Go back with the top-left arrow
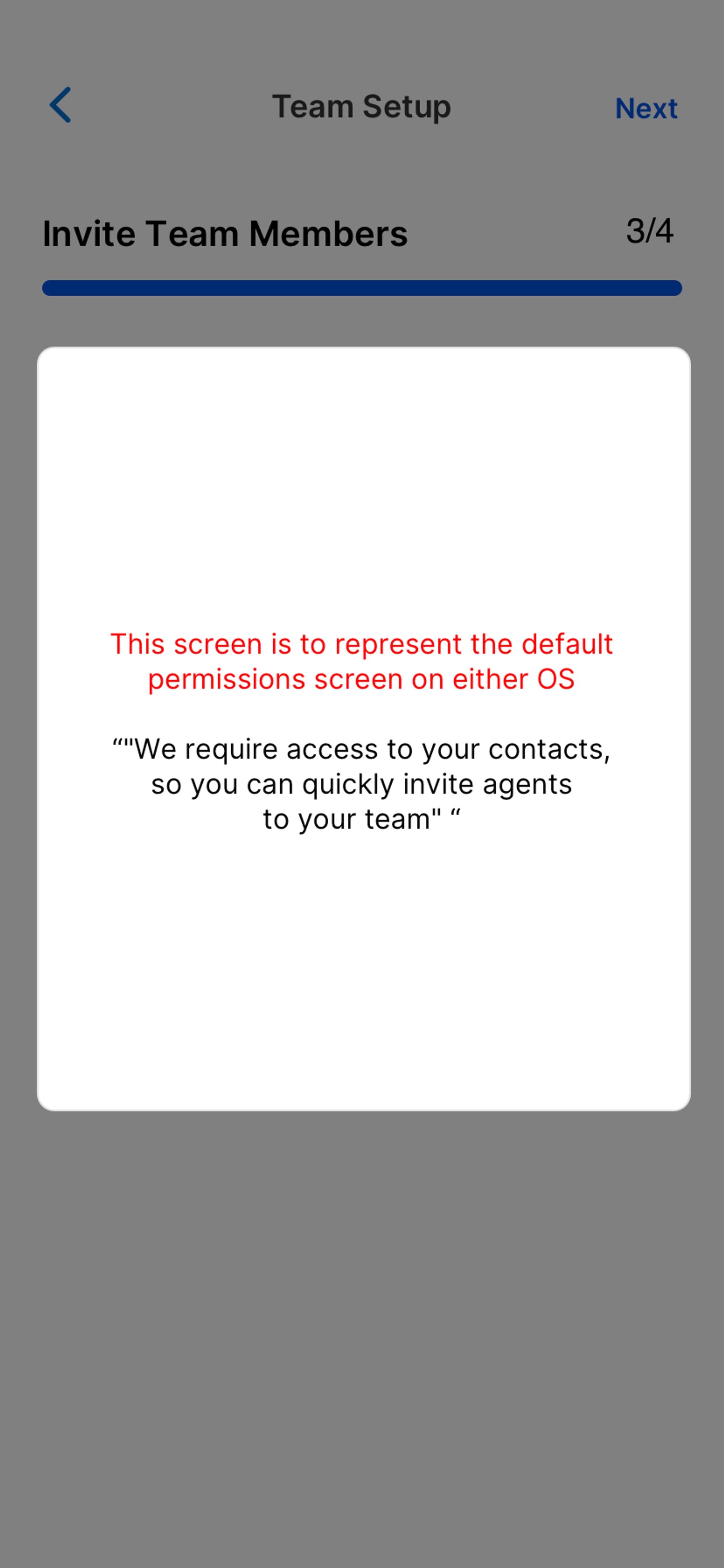This screenshot has width=724, height=1568. click(60, 105)
